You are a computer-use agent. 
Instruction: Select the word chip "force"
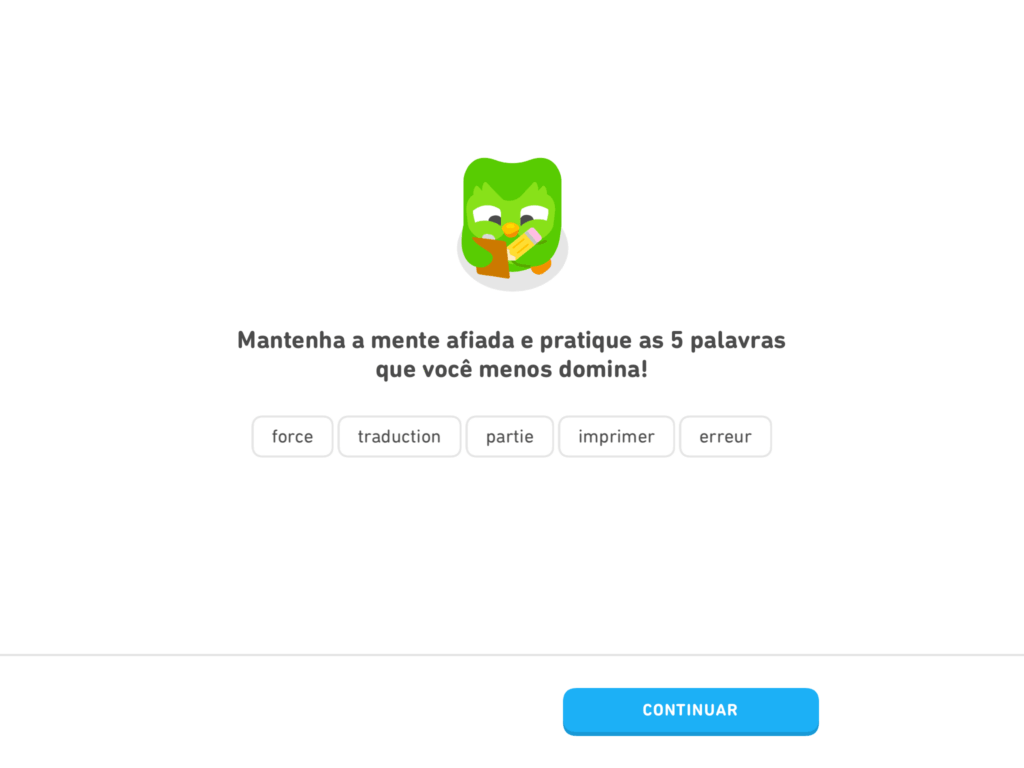click(x=292, y=437)
